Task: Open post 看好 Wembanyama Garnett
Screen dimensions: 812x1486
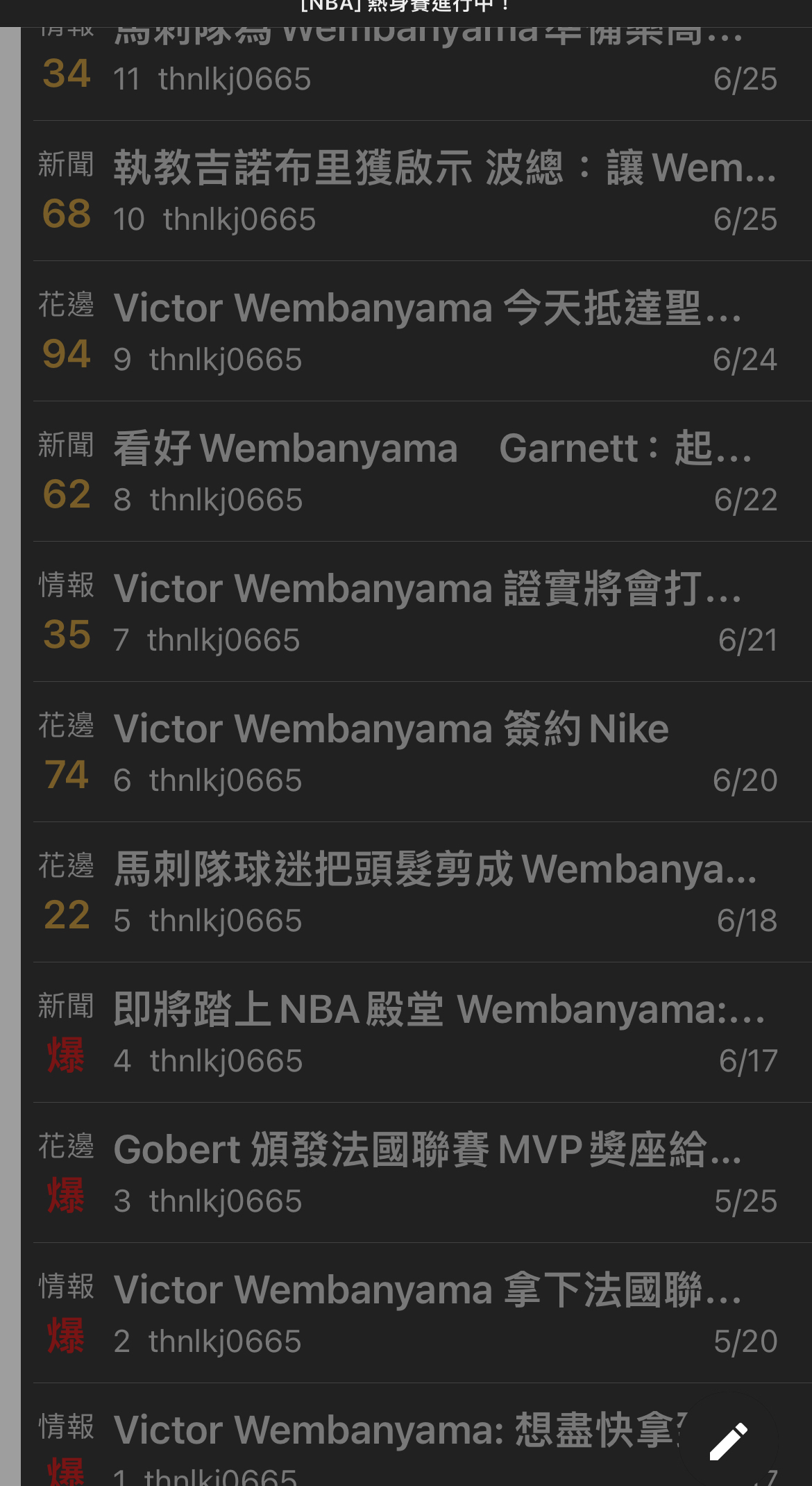Action: click(x=416, y=471)
